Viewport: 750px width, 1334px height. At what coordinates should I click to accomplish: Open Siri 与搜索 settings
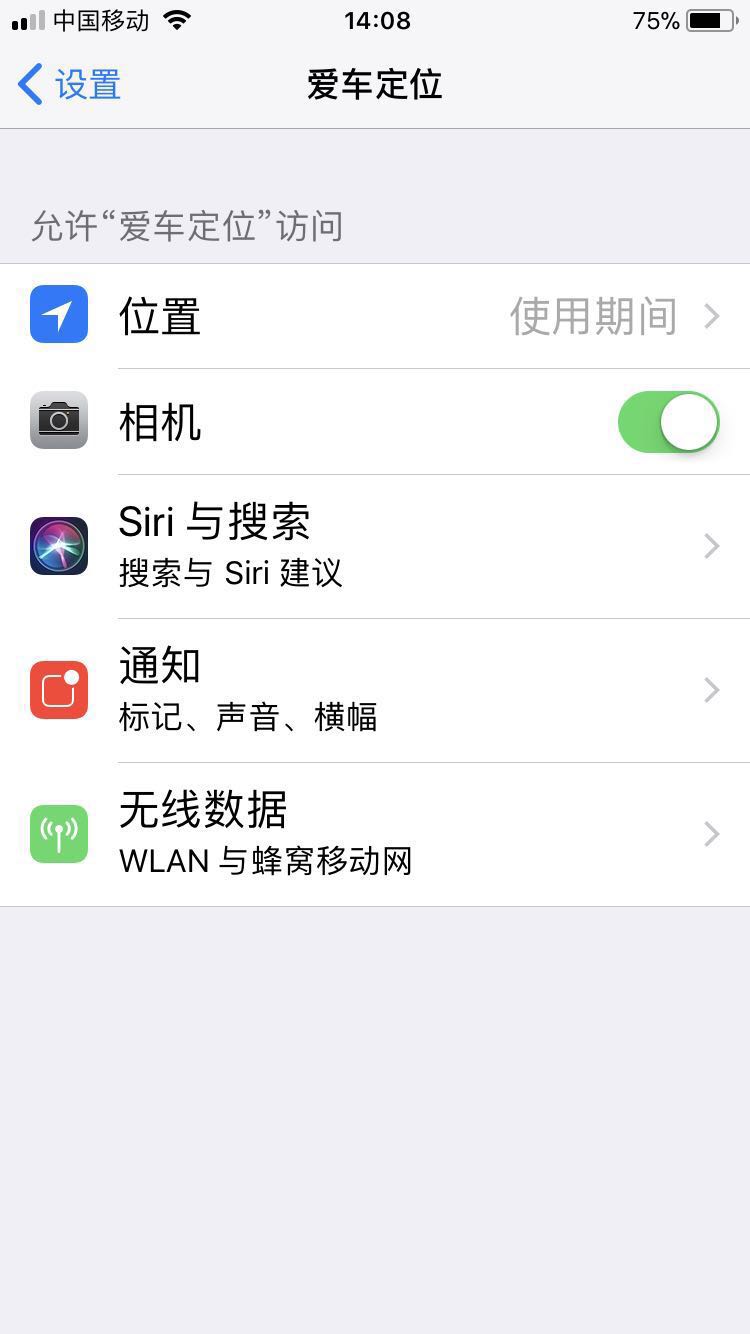(x=375, y=546)
